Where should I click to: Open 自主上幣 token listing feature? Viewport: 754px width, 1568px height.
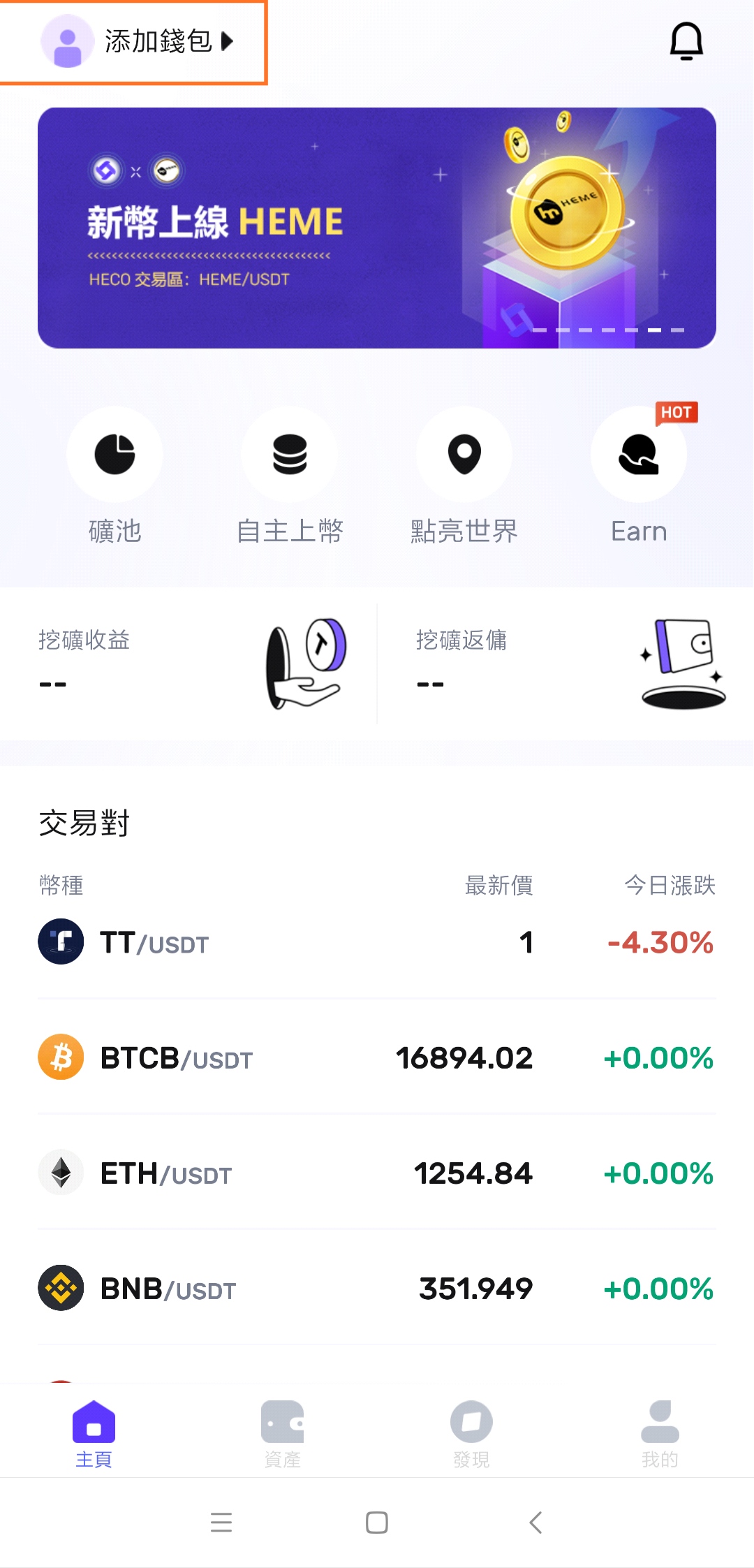(290, 455)
